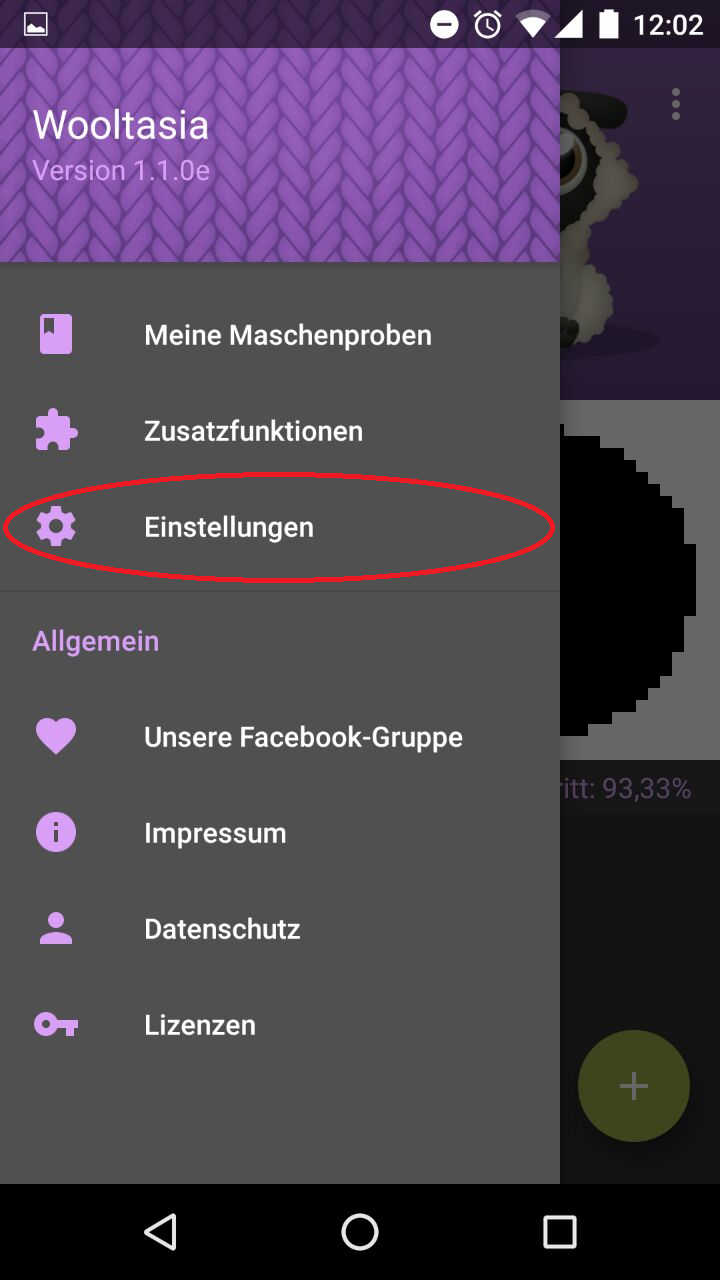
Task: Show Lizenzen information
Action: point(200,1025)
